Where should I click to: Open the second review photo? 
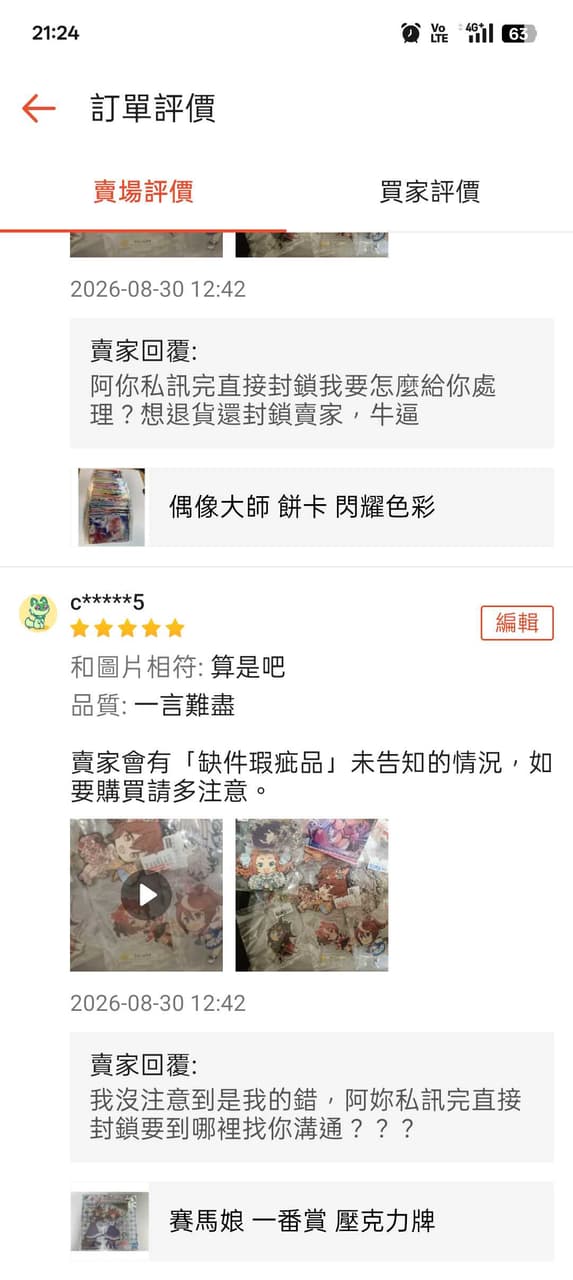(312, 895)
